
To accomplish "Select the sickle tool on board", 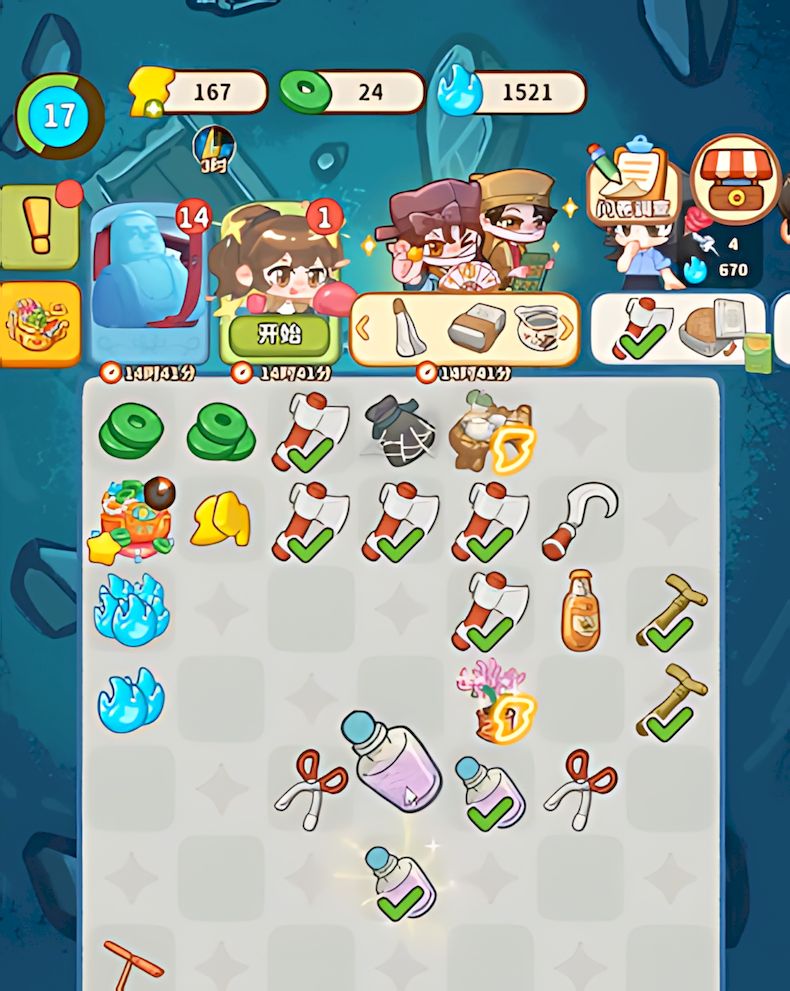I will (581, 521).
